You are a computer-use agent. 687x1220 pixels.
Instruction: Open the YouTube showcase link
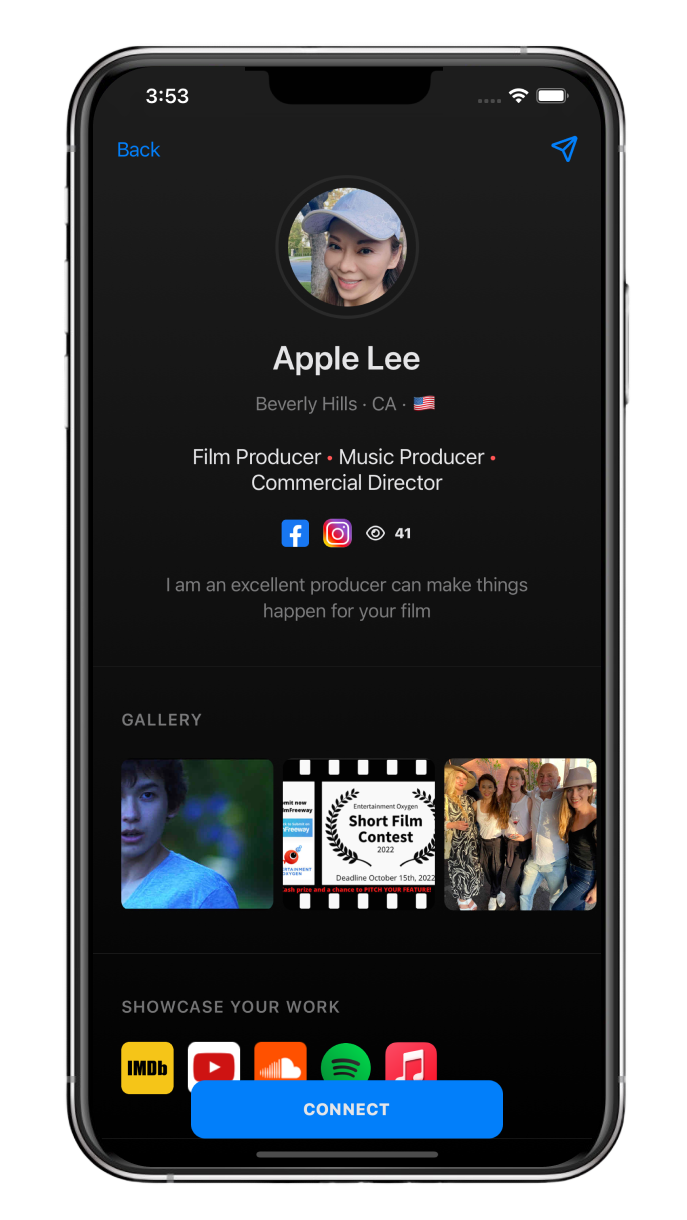(214, 1062)
